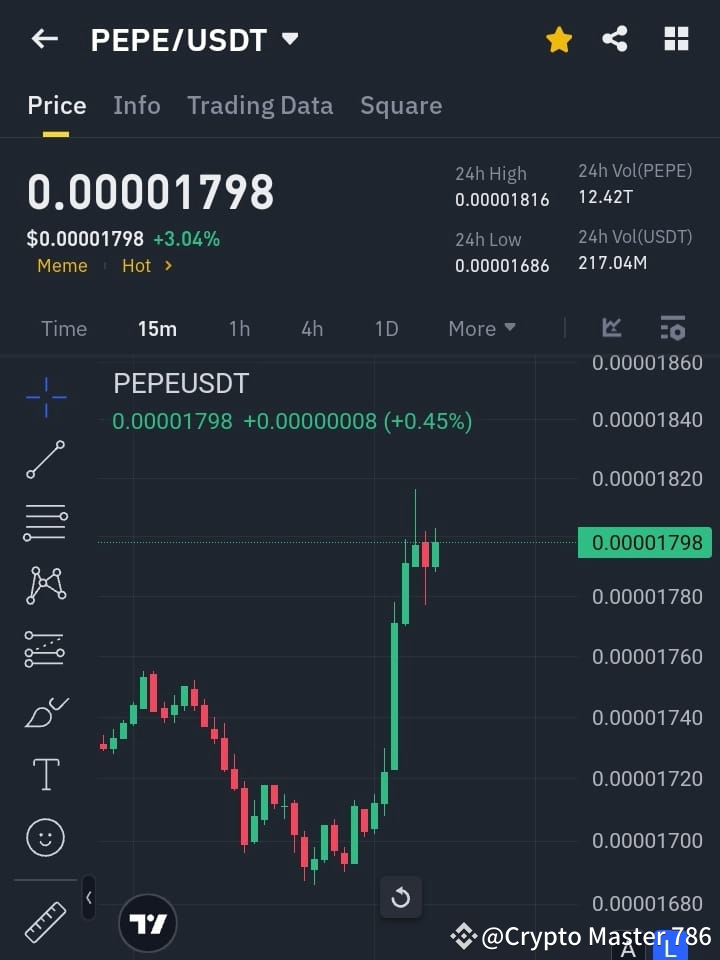Image resolution: width=720 pixels, height=960 pixels.
Task: Switch to the Trading Data tab
Action: [x=260, y=105]
